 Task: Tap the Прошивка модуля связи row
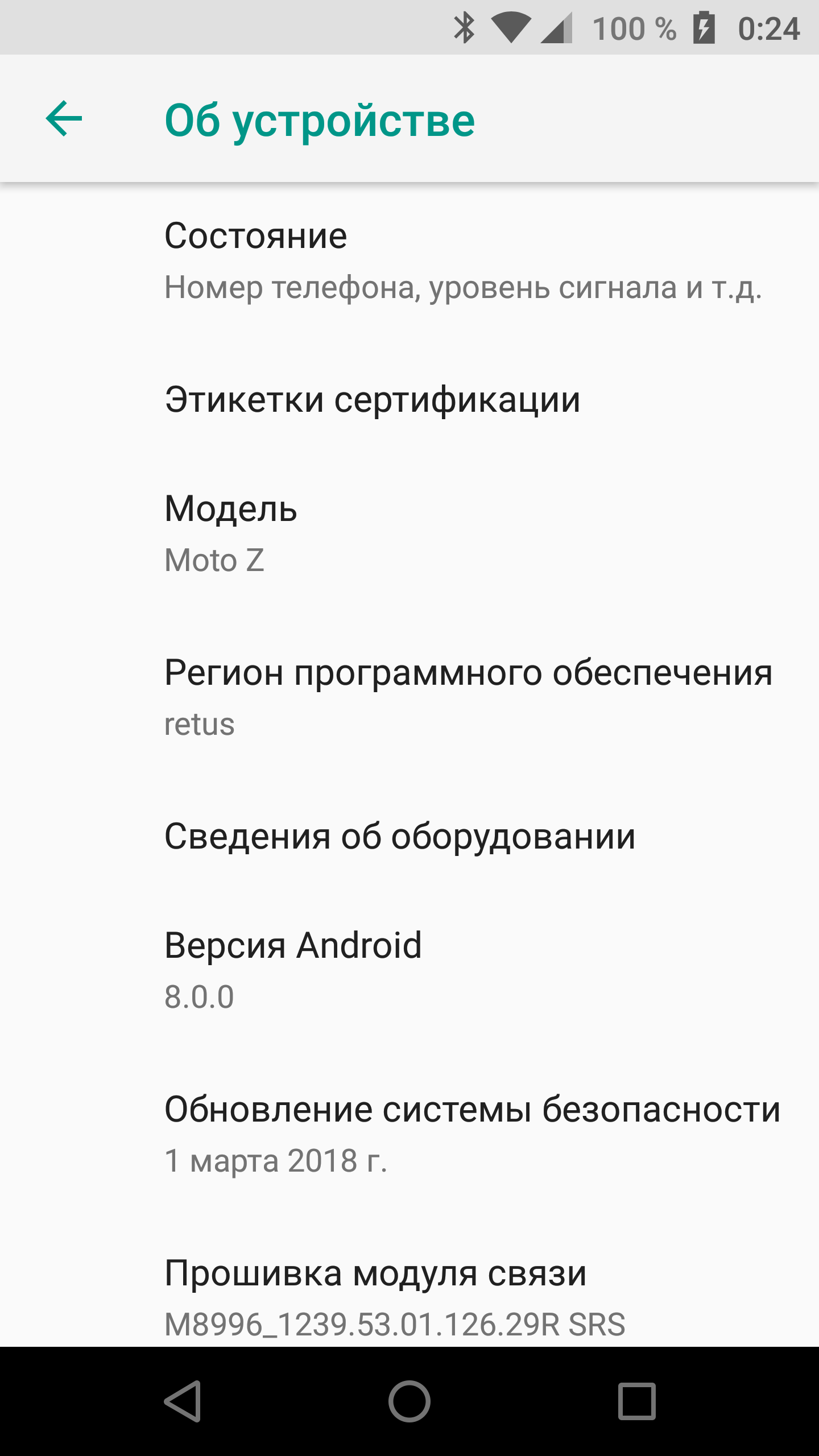409,1298
